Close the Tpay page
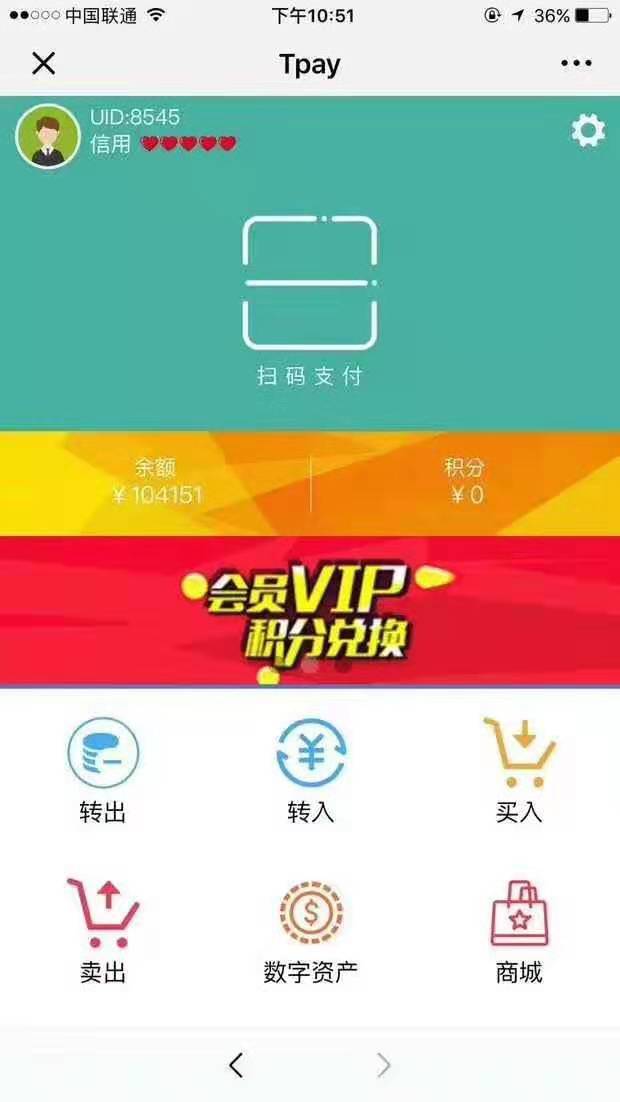The width and height of the screenshot is (620, 1102). [43, 64]
